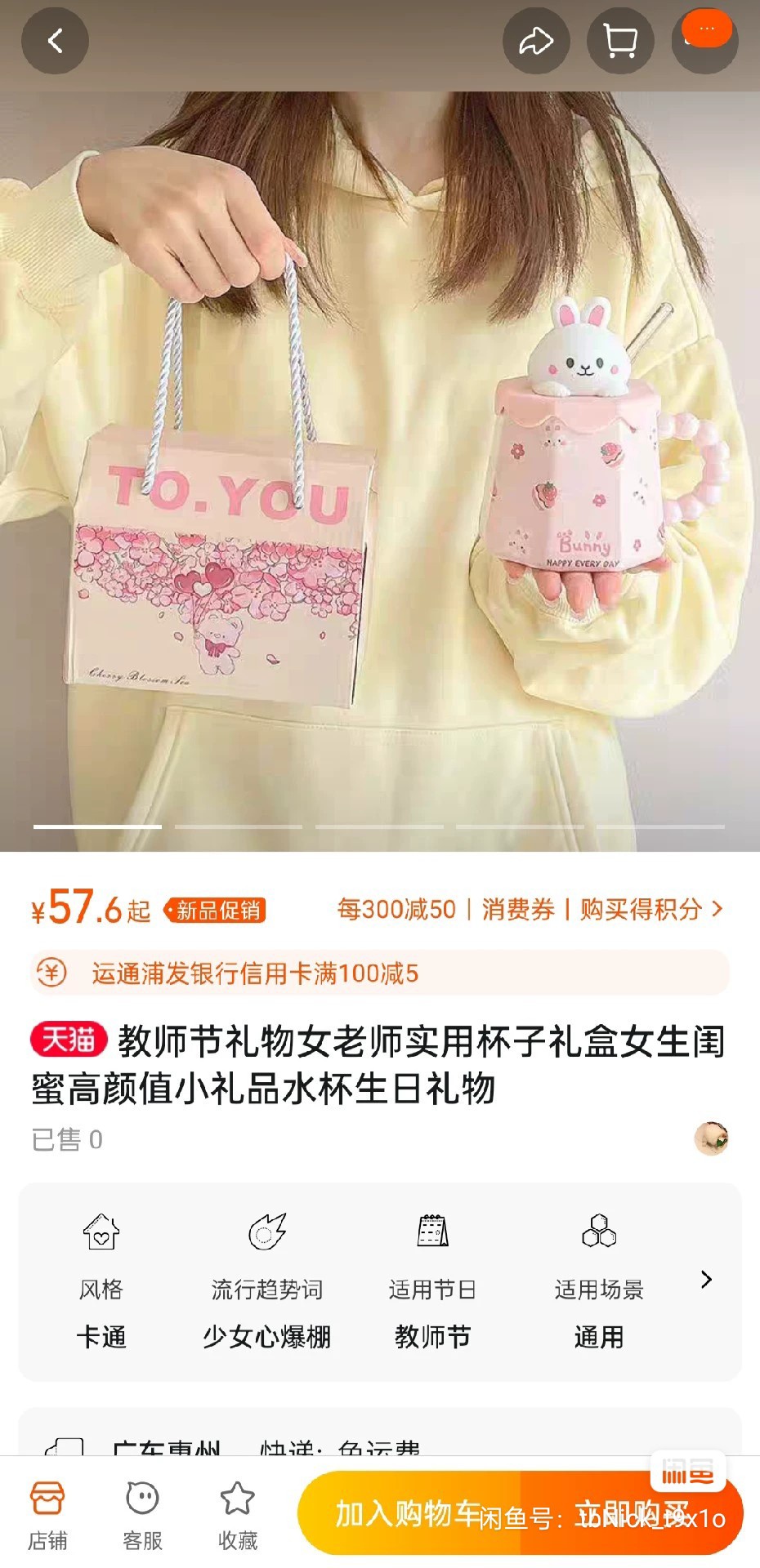
Task: Contact 客服 customer service
Action: coord(143,1516)
